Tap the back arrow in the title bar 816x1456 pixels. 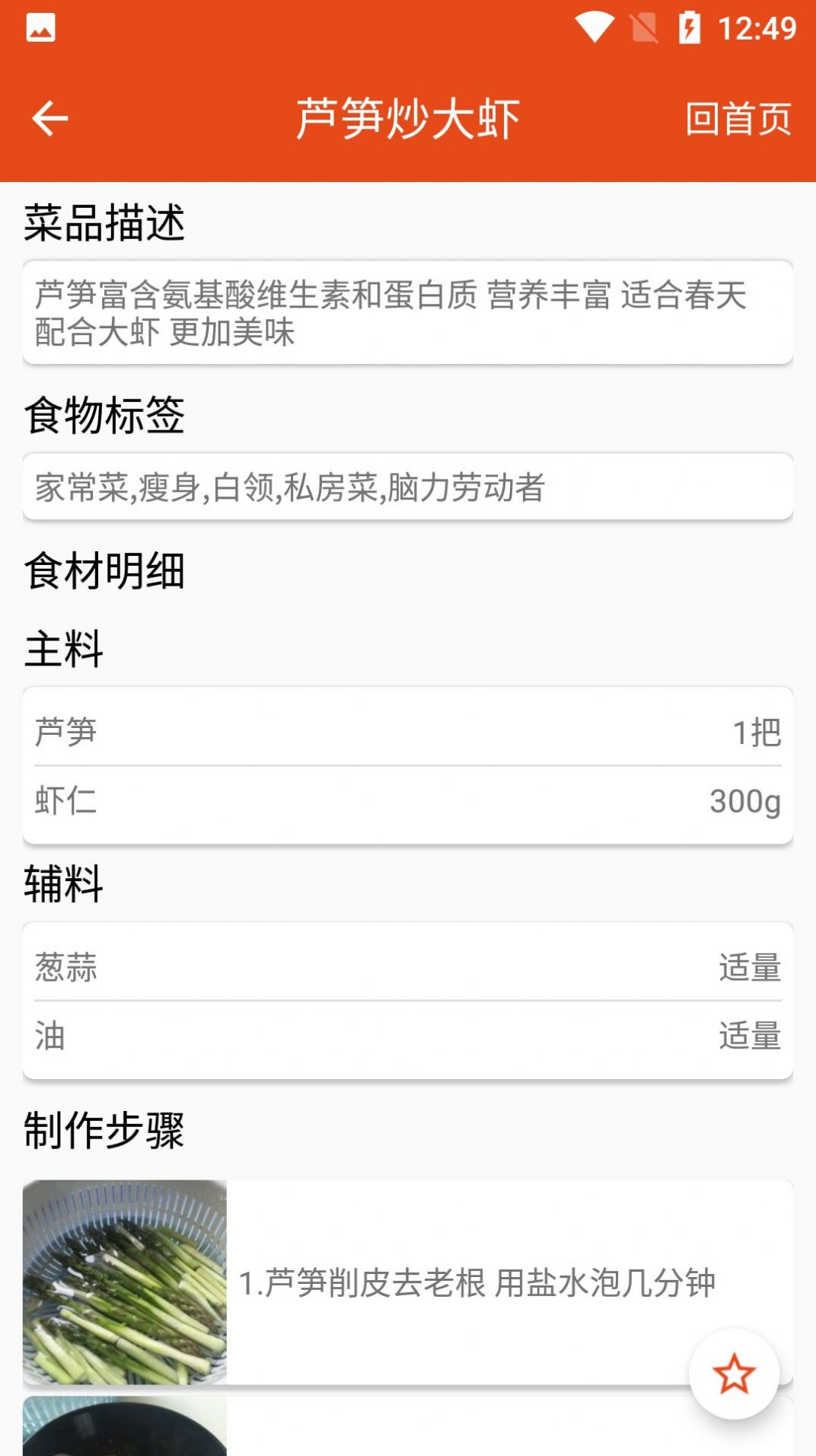click(x=49, y=119)
